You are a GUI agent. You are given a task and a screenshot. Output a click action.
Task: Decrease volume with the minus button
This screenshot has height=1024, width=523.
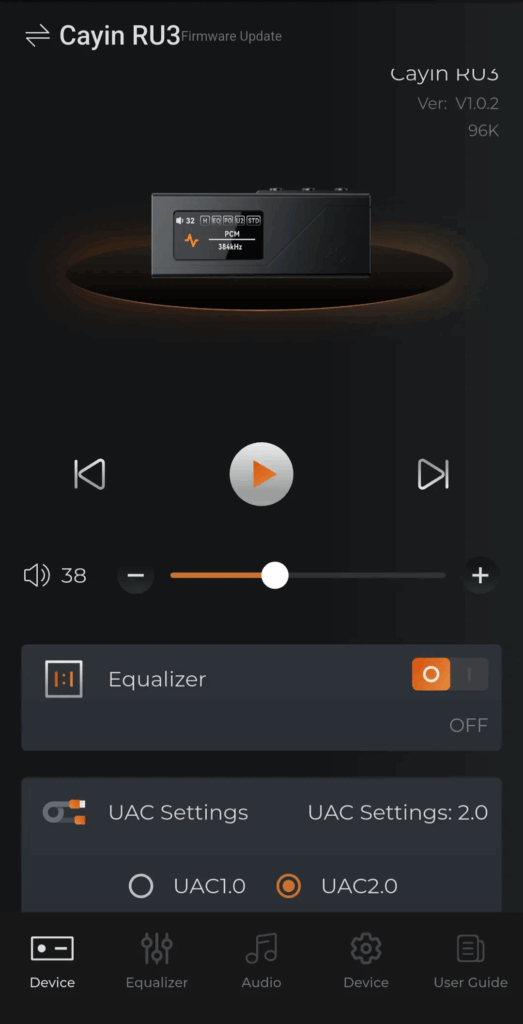[135, 575]
